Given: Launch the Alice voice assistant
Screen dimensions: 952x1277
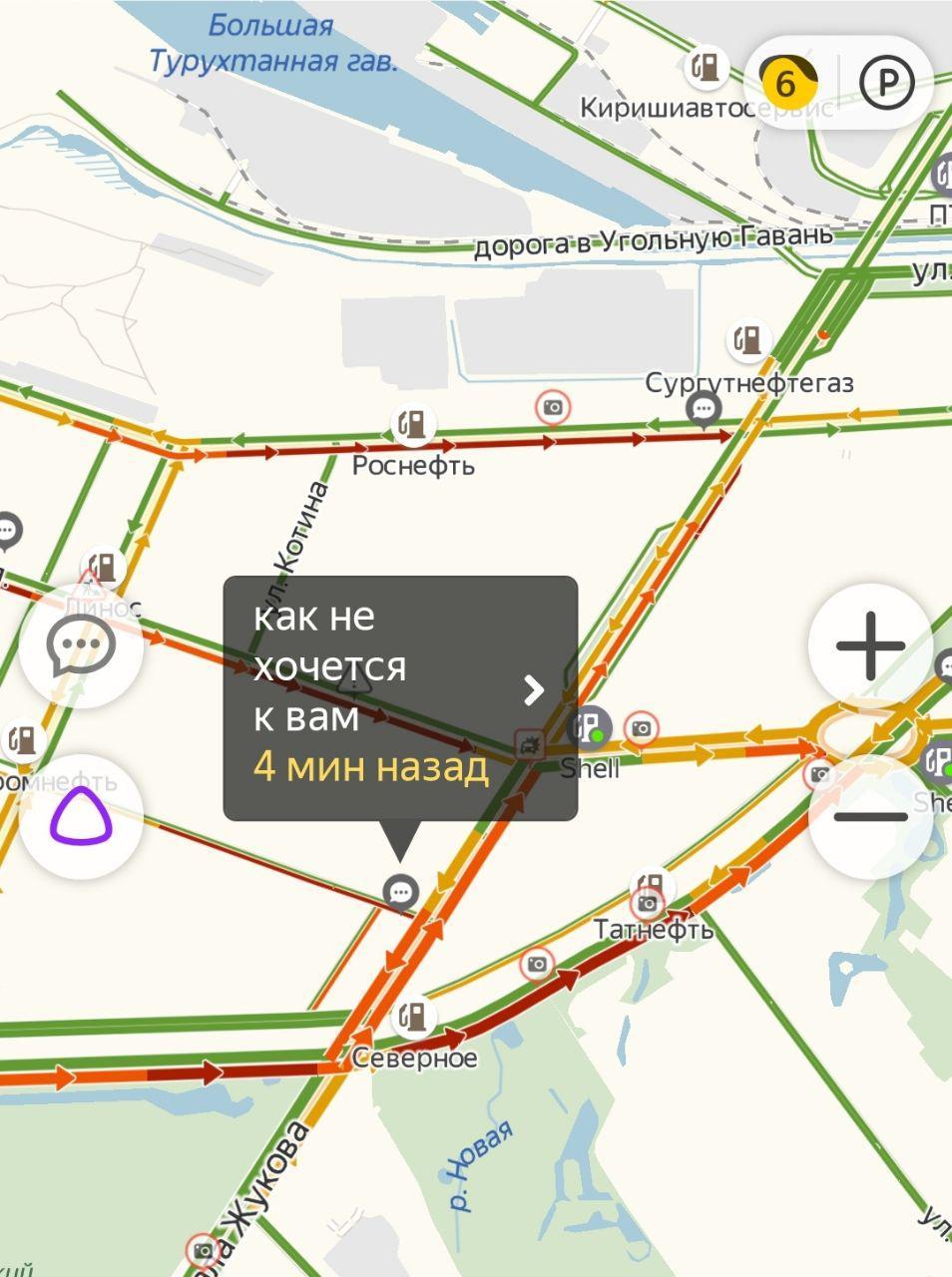Looking at the screenshot, I should click(x=81, y=816).
